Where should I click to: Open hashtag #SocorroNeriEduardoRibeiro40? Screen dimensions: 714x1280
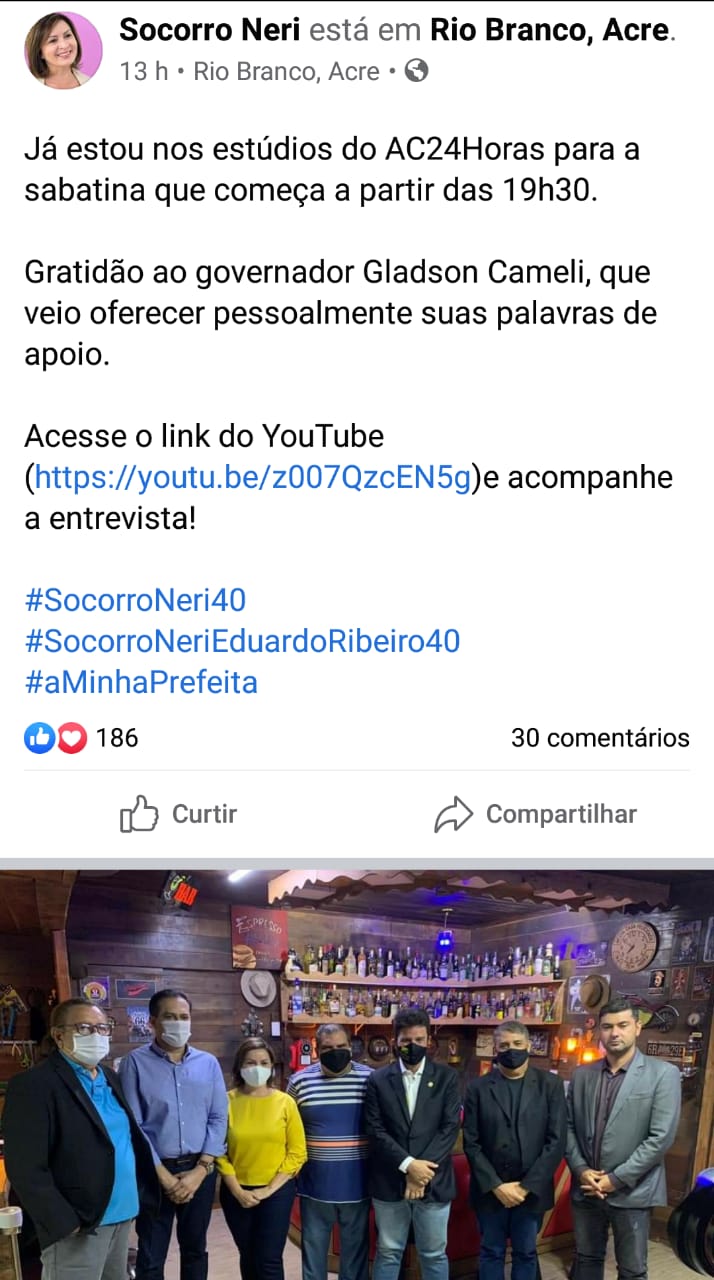click(242, 641)
